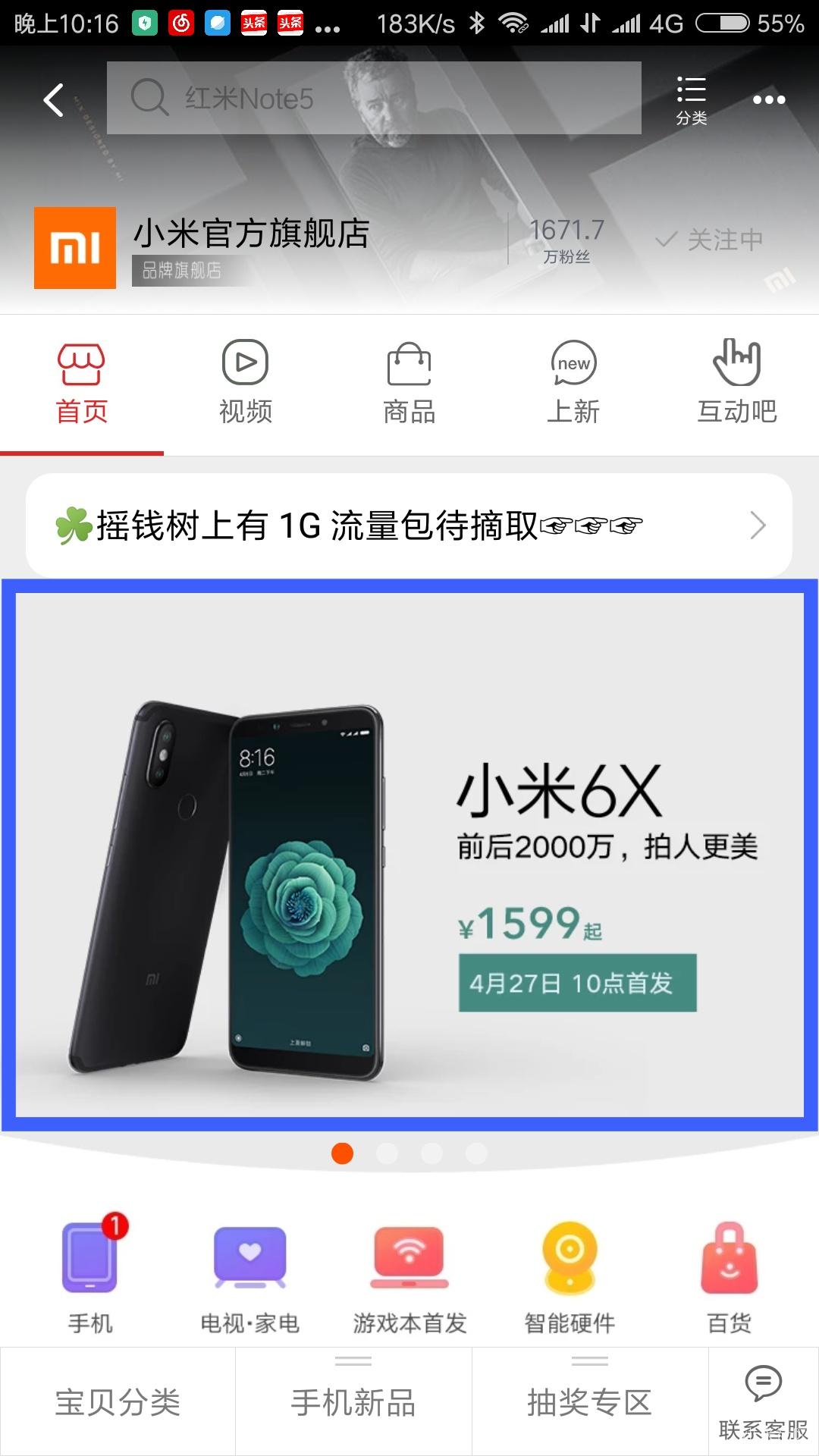Switch to the 视频 tab

(245, 383)
